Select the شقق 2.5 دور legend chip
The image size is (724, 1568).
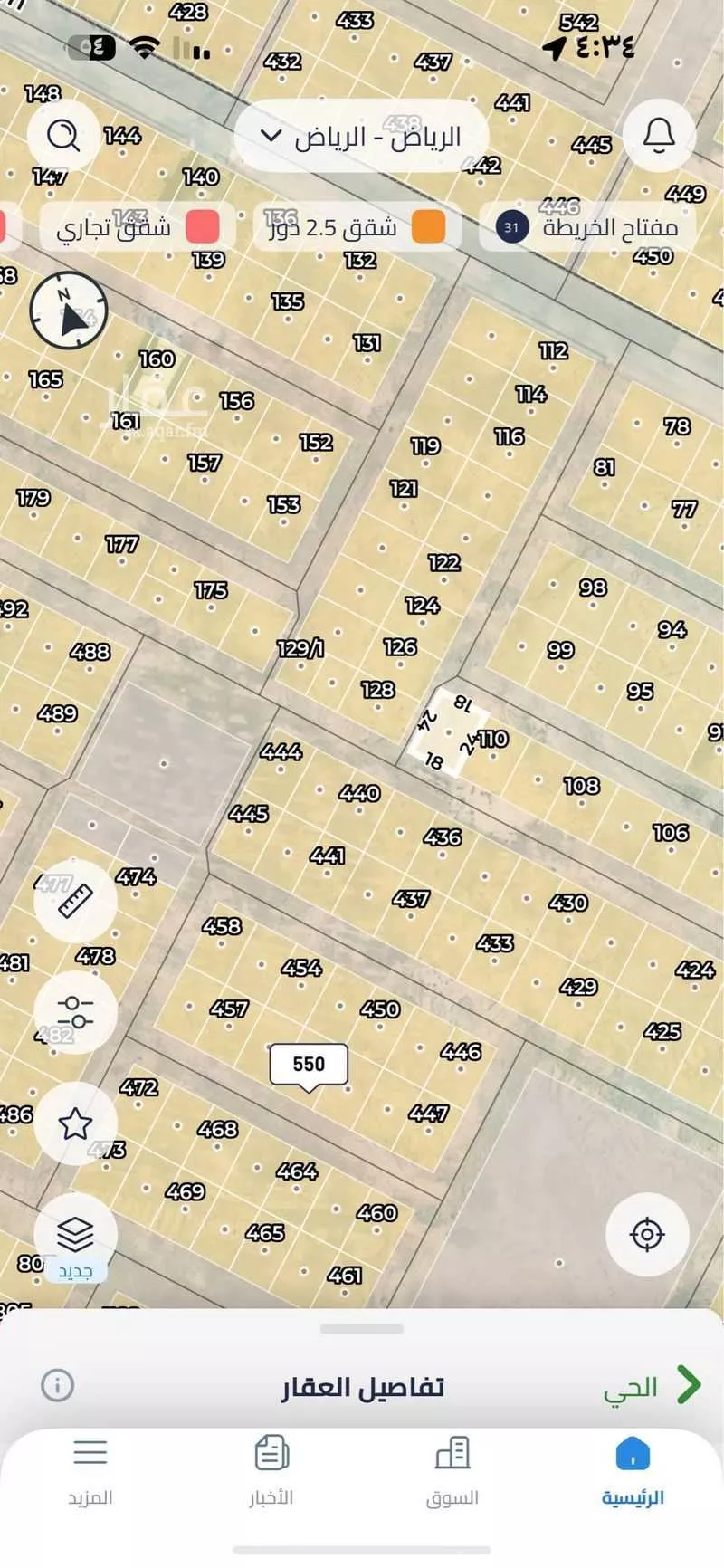click(357, 227)
